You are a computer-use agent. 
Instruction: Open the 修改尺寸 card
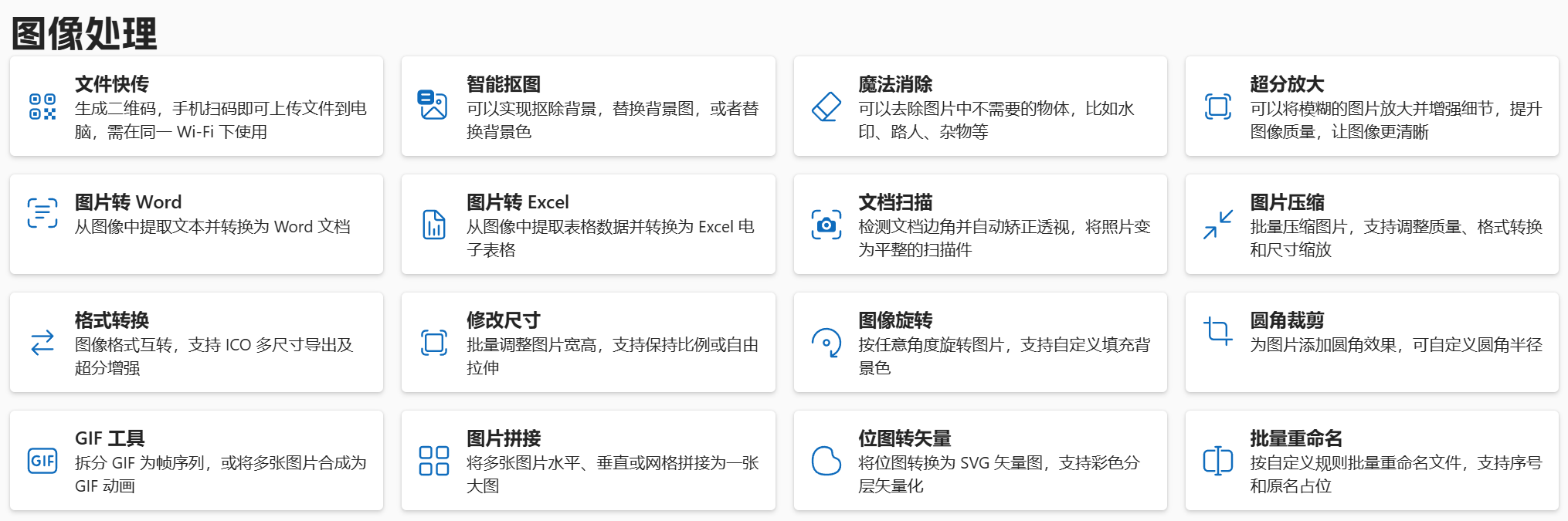[588, 343]
